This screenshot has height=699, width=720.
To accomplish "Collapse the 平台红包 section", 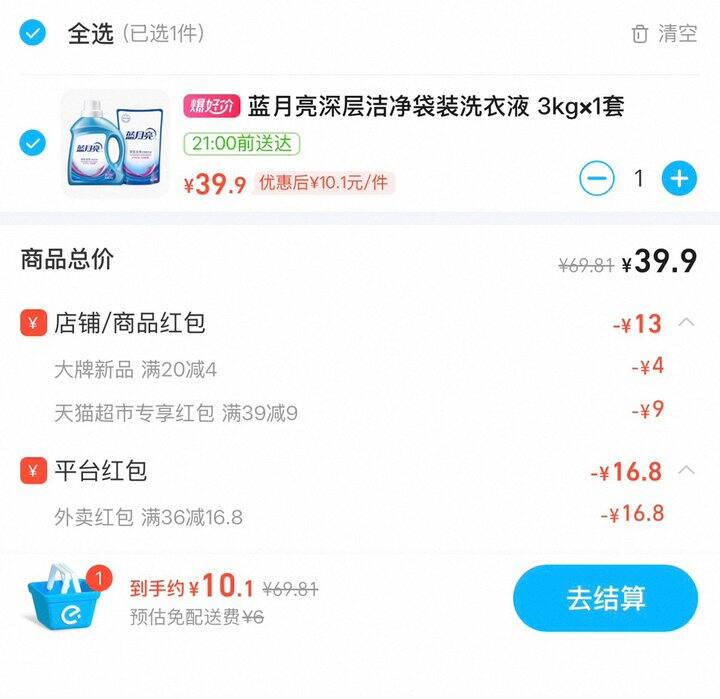I will (x=686, y=469).
